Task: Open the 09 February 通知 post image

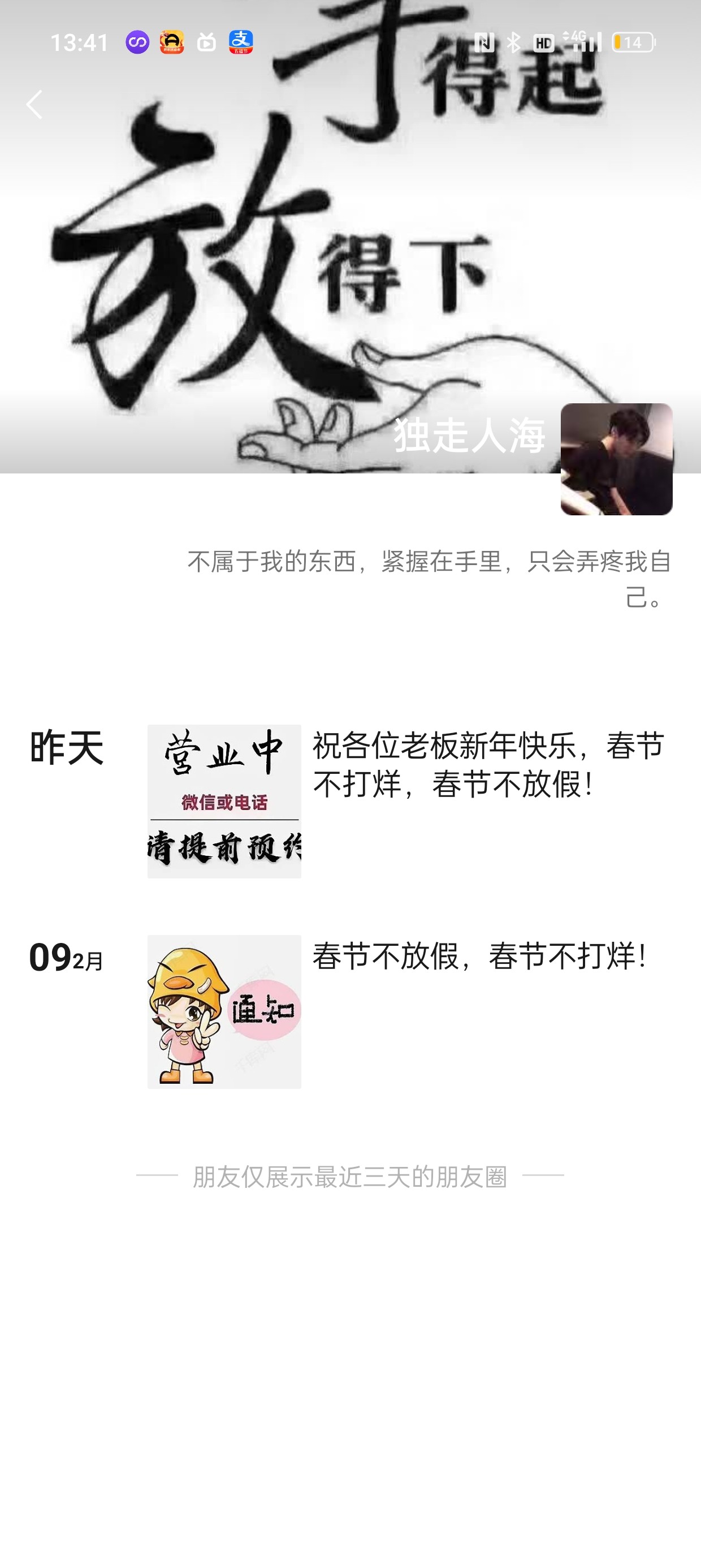Action: [x=224, y=1011]
